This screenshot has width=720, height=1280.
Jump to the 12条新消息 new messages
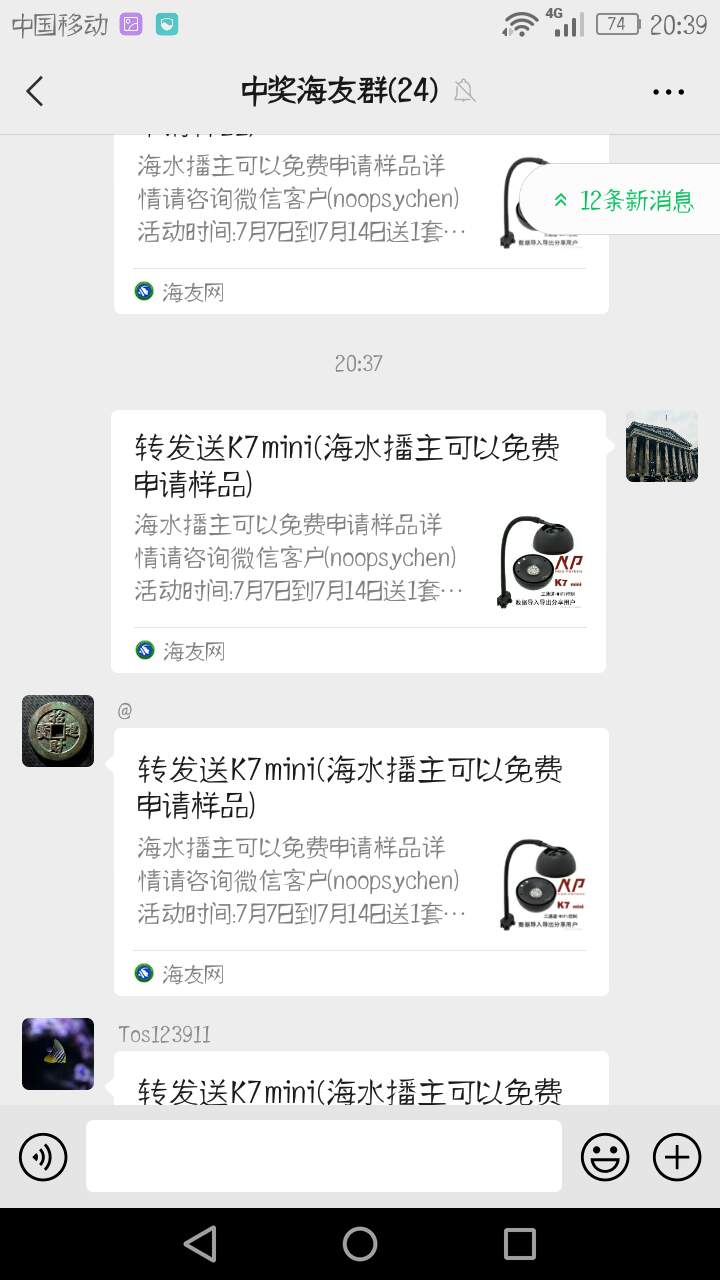tap(624, 200)
